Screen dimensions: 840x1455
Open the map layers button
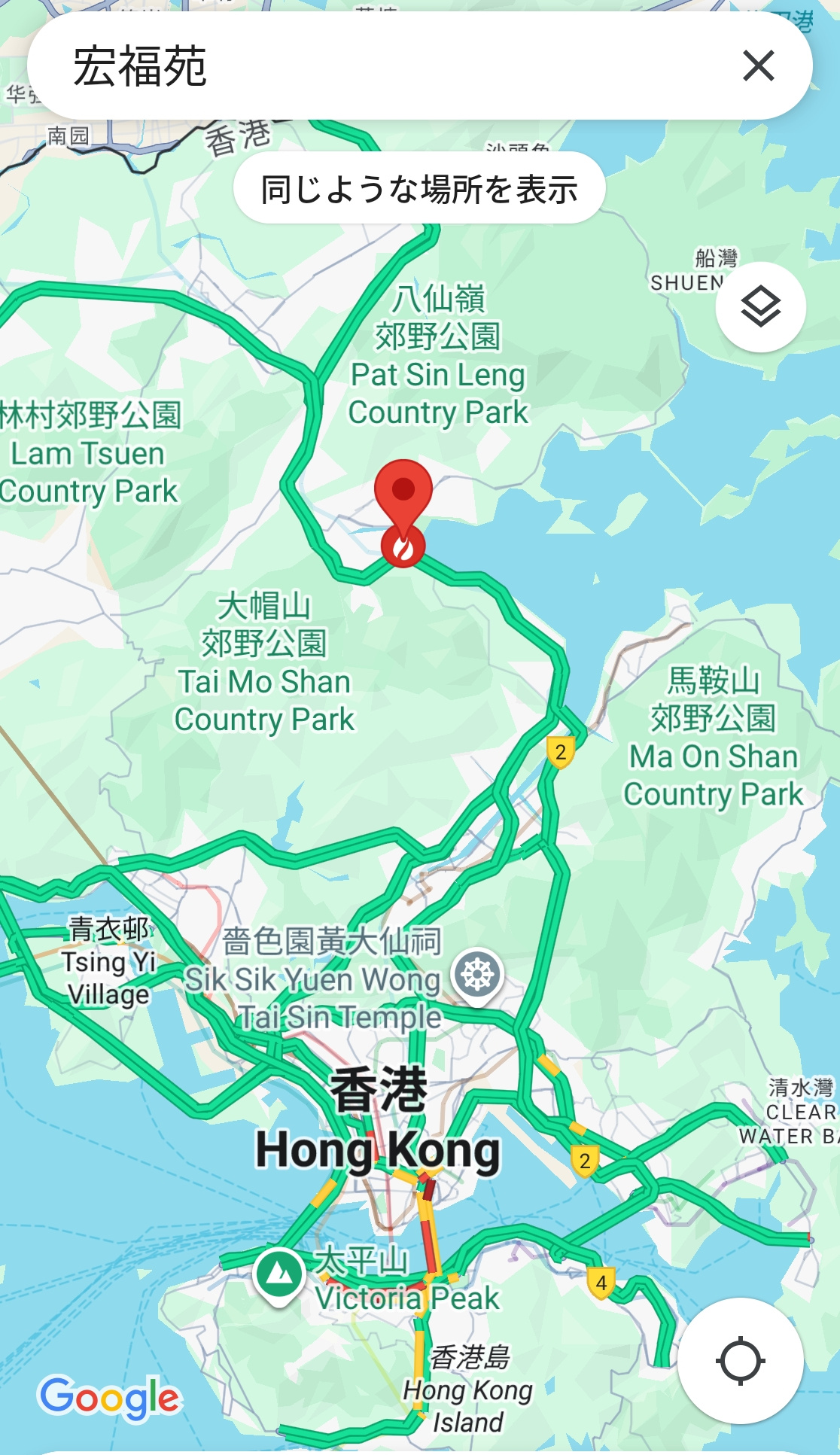click(760, 307)
